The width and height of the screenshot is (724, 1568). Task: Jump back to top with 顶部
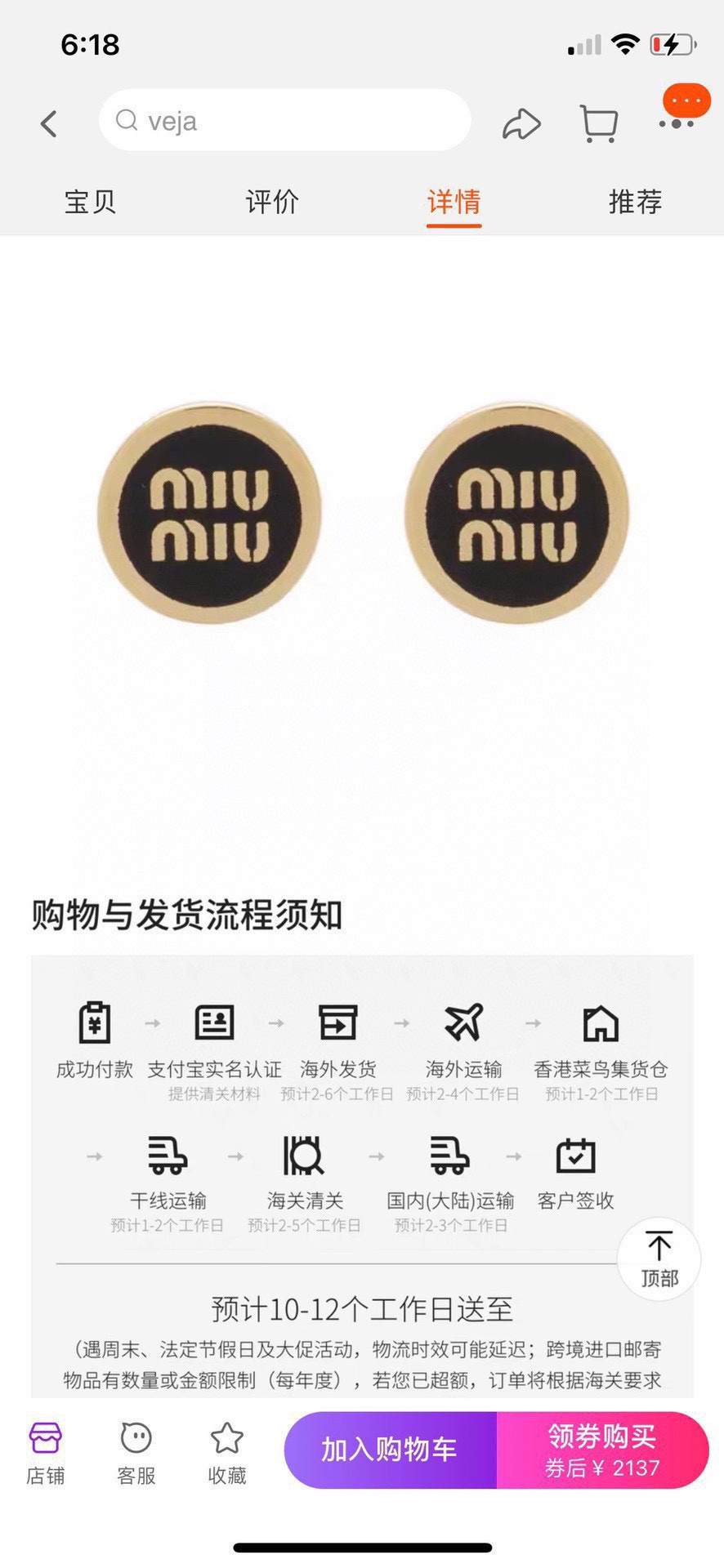[659, 1258]
